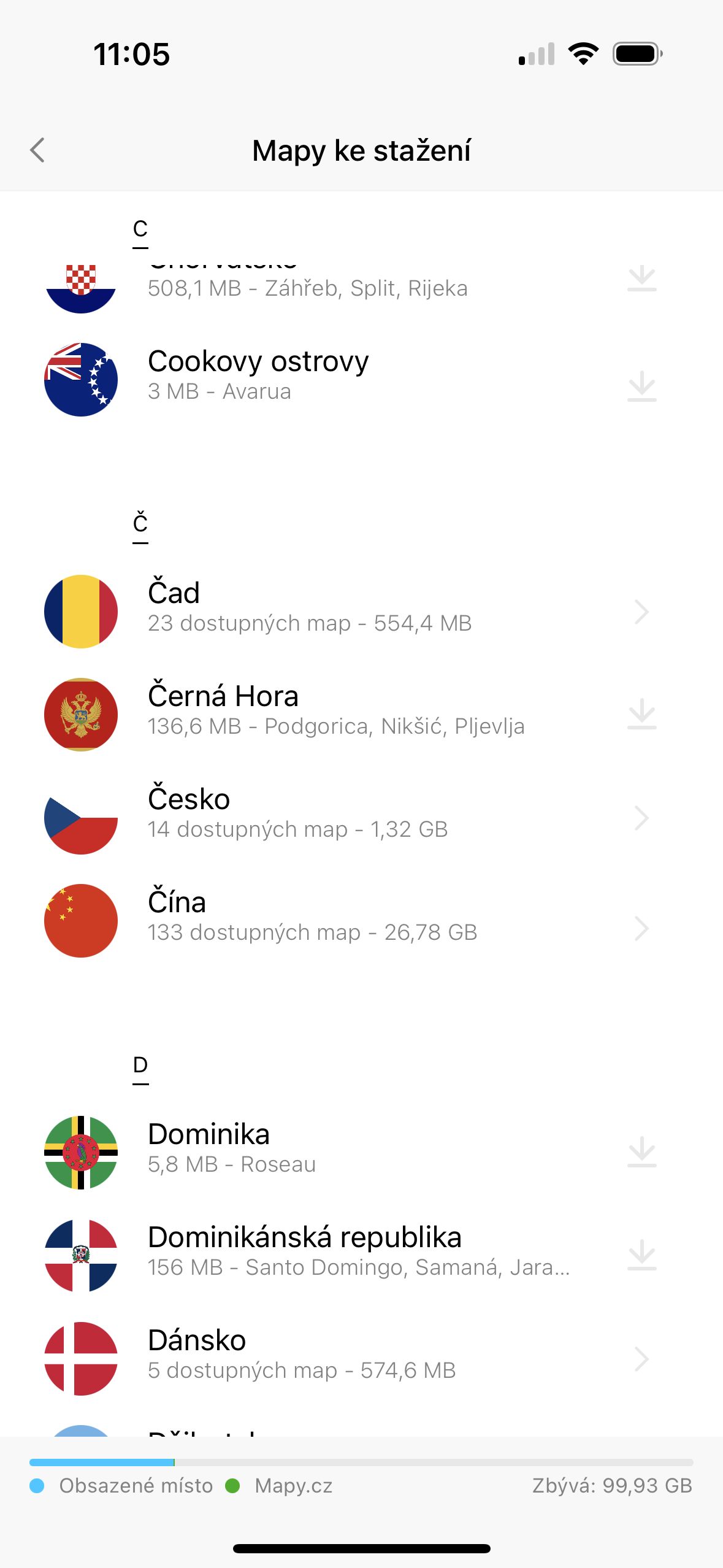Download the Dominikánská republika map

point(641,1255)
